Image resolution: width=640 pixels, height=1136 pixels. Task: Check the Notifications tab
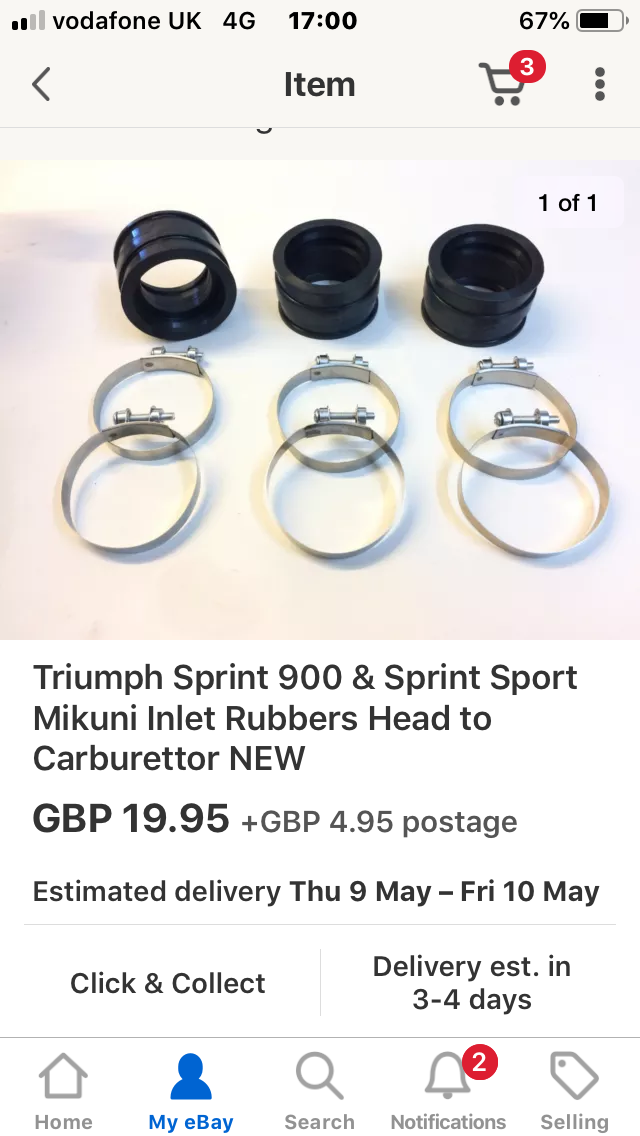(x=448, y=1091)
